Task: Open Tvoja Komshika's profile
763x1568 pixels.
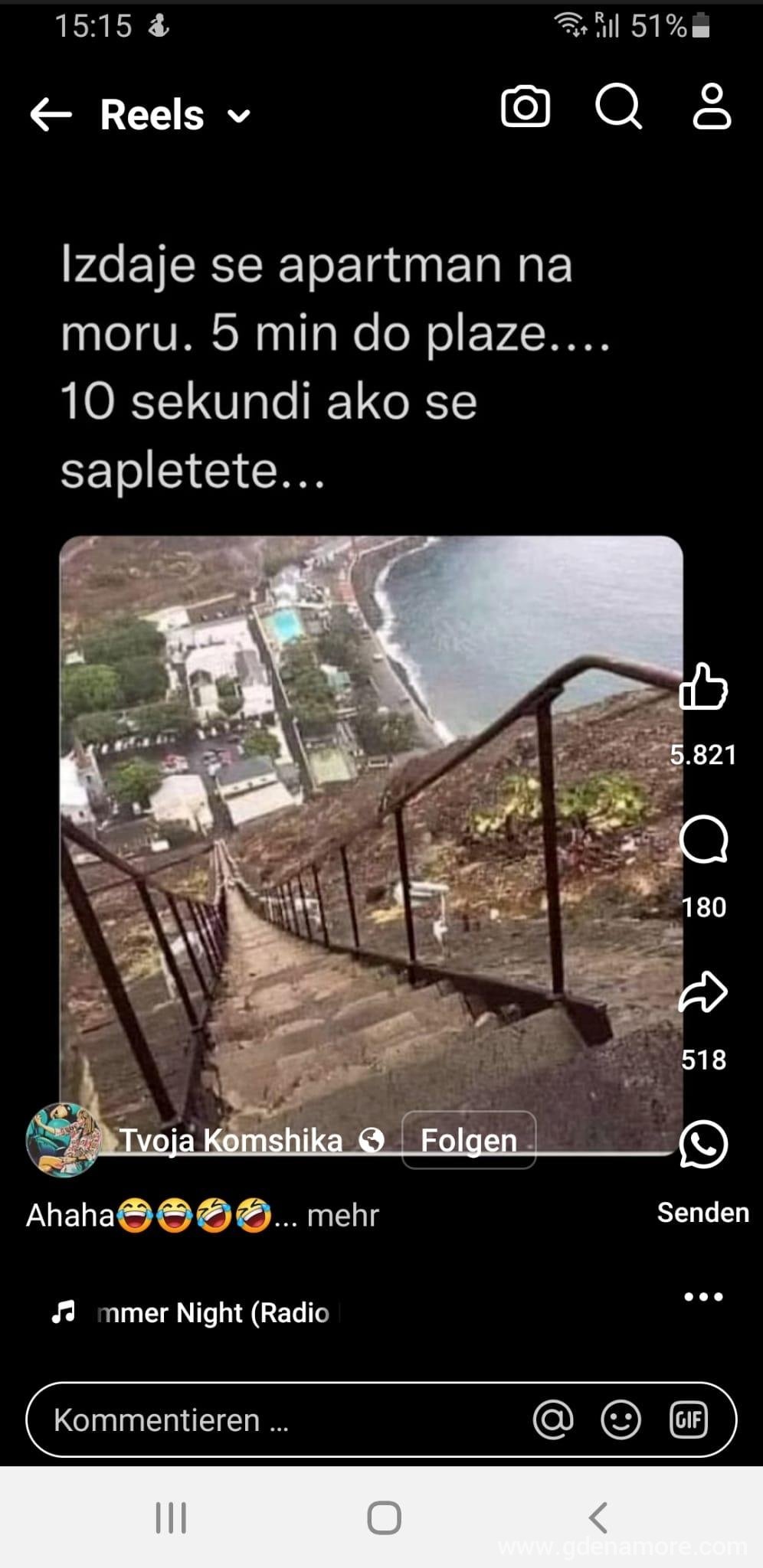Action: (x=231, y=1140)
